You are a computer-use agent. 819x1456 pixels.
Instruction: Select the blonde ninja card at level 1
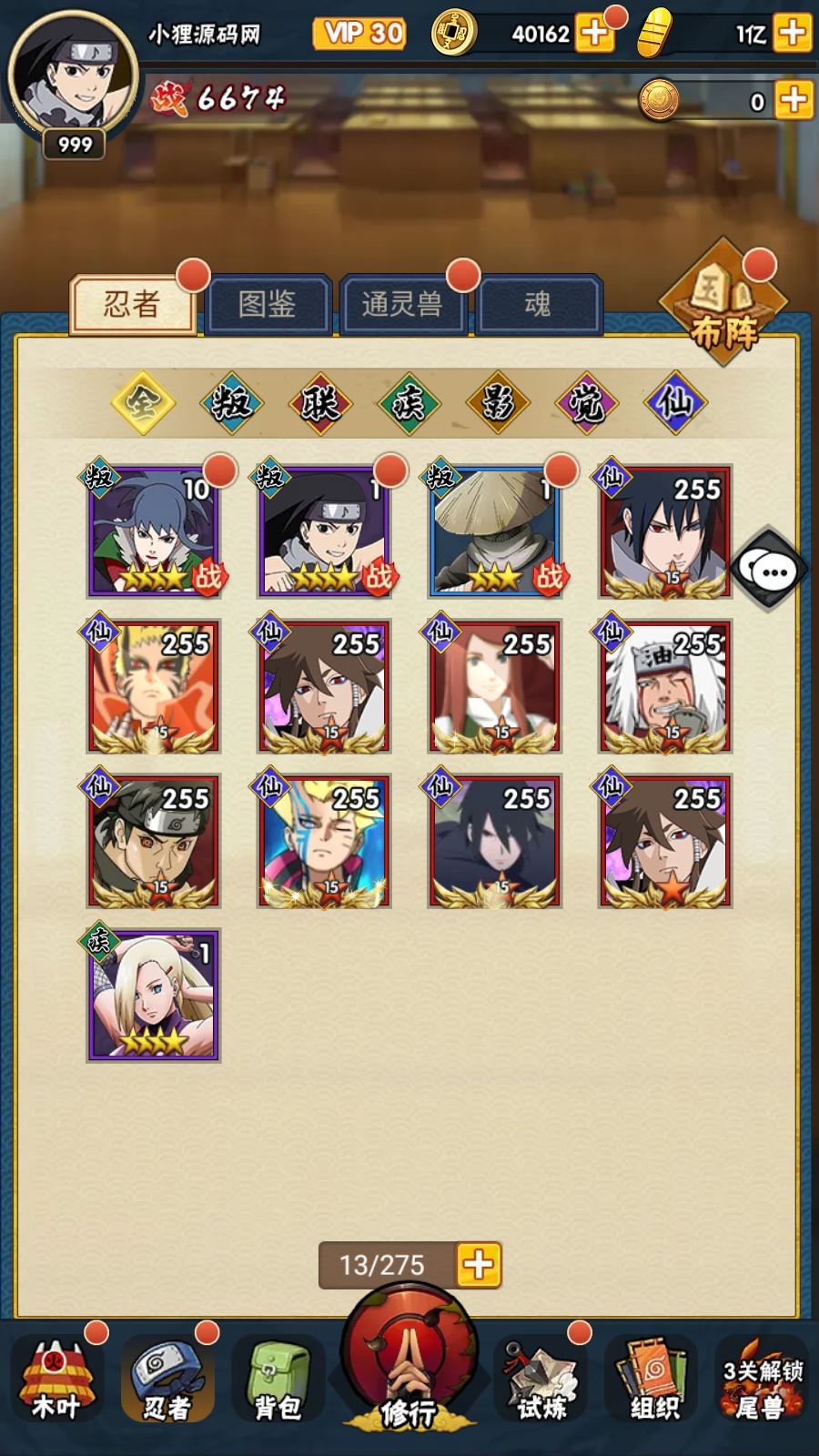(153, 996)
